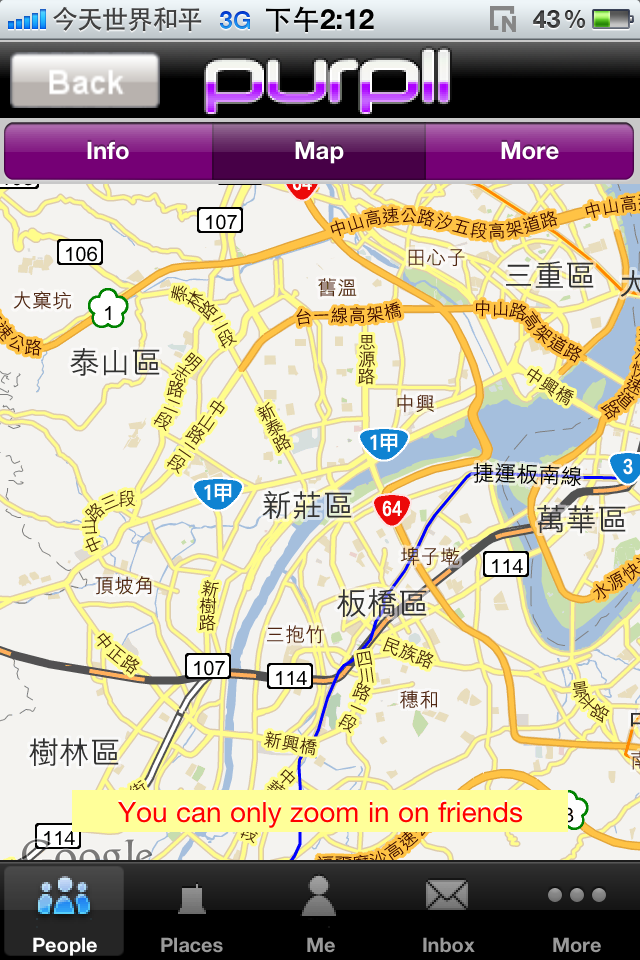Open the Inbox tab
Screen dimensions: 640x960
pyautogui.click(x=448, y=912)
